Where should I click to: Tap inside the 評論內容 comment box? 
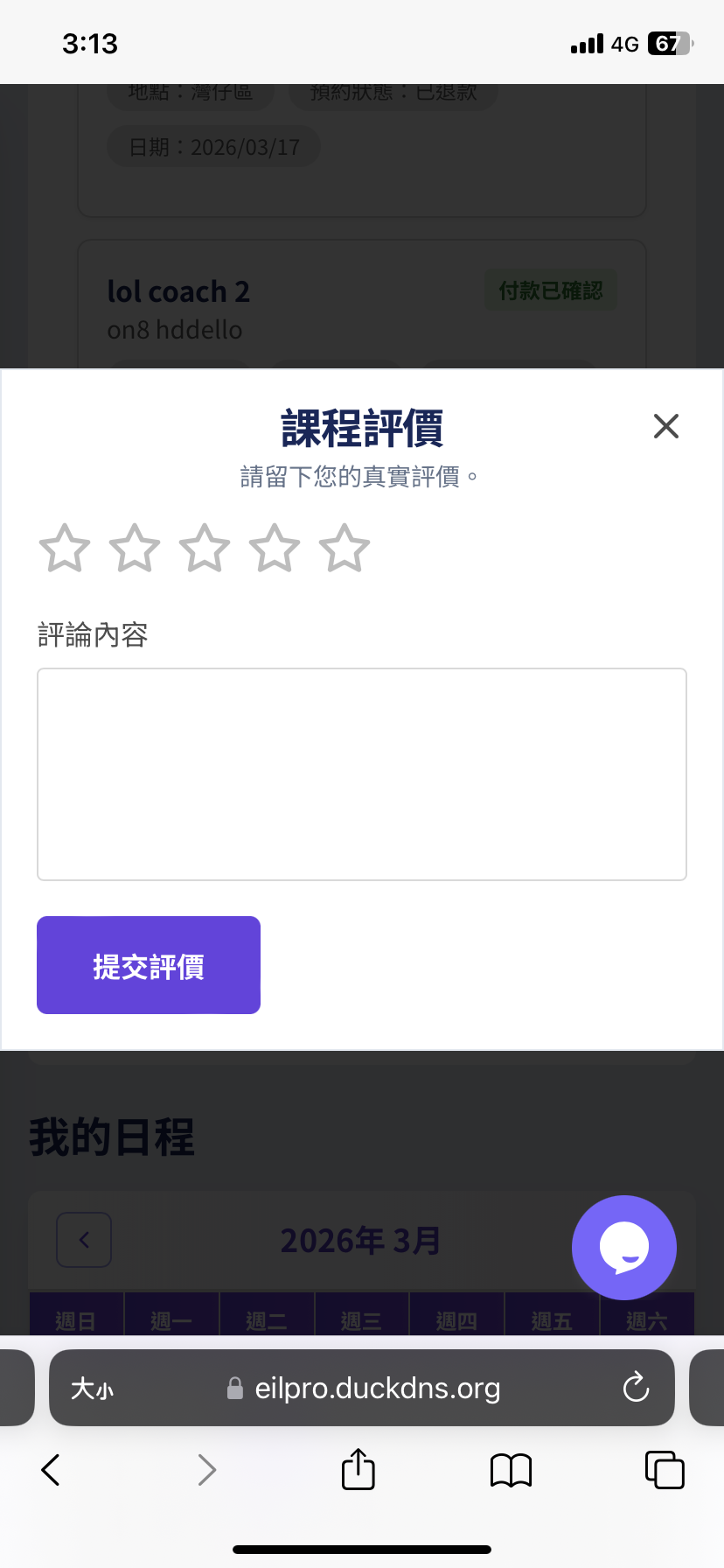pyautogui.click(x=361, y=773)
